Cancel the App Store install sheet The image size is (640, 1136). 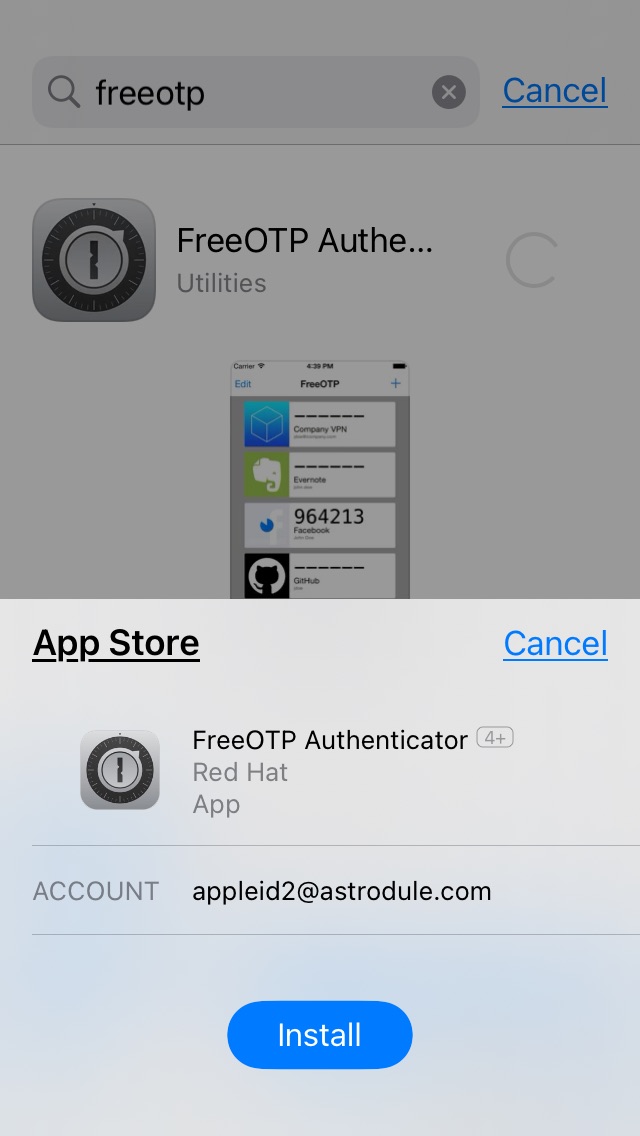555,643
